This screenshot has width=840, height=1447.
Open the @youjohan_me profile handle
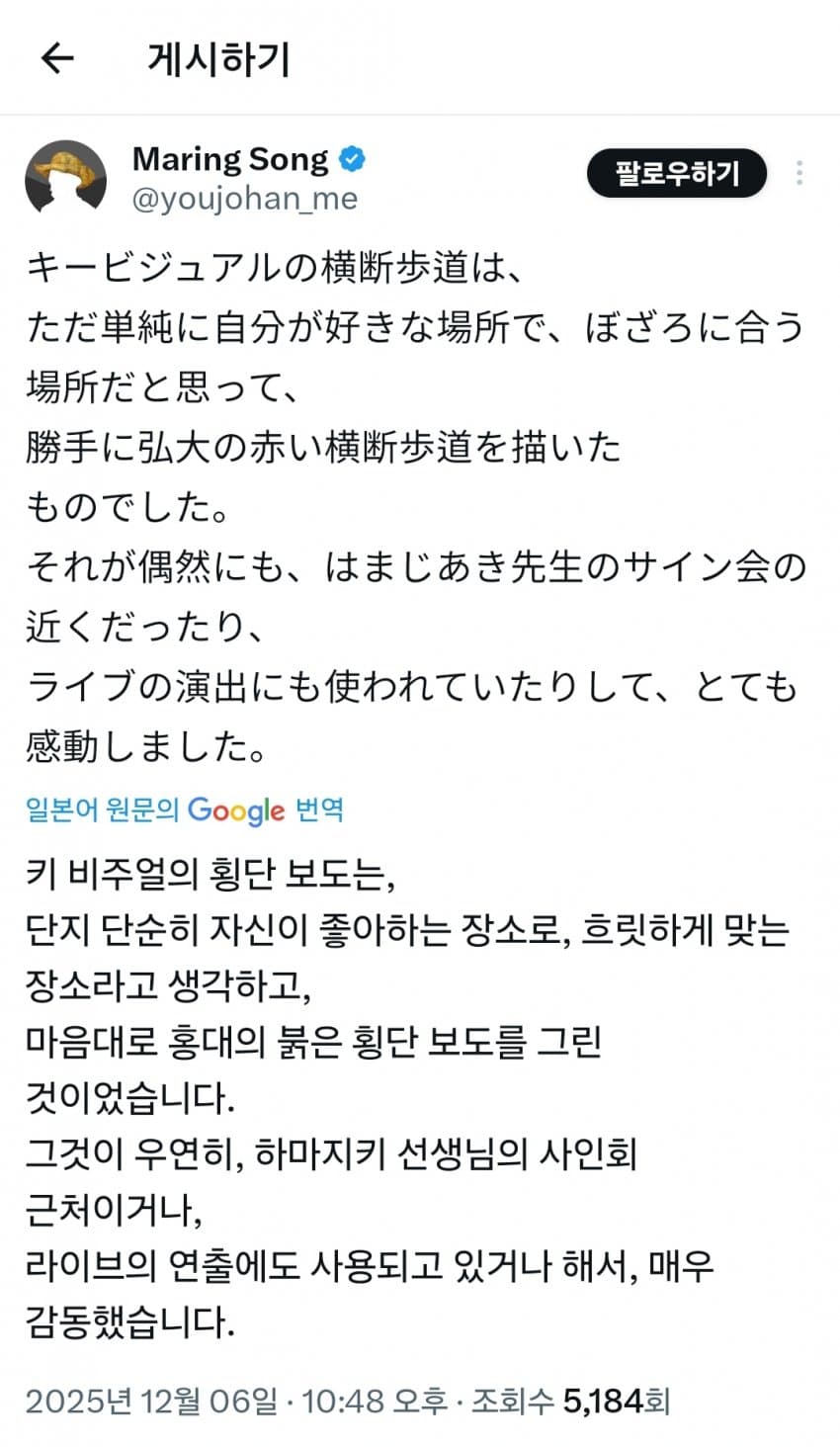pos(244,198)
